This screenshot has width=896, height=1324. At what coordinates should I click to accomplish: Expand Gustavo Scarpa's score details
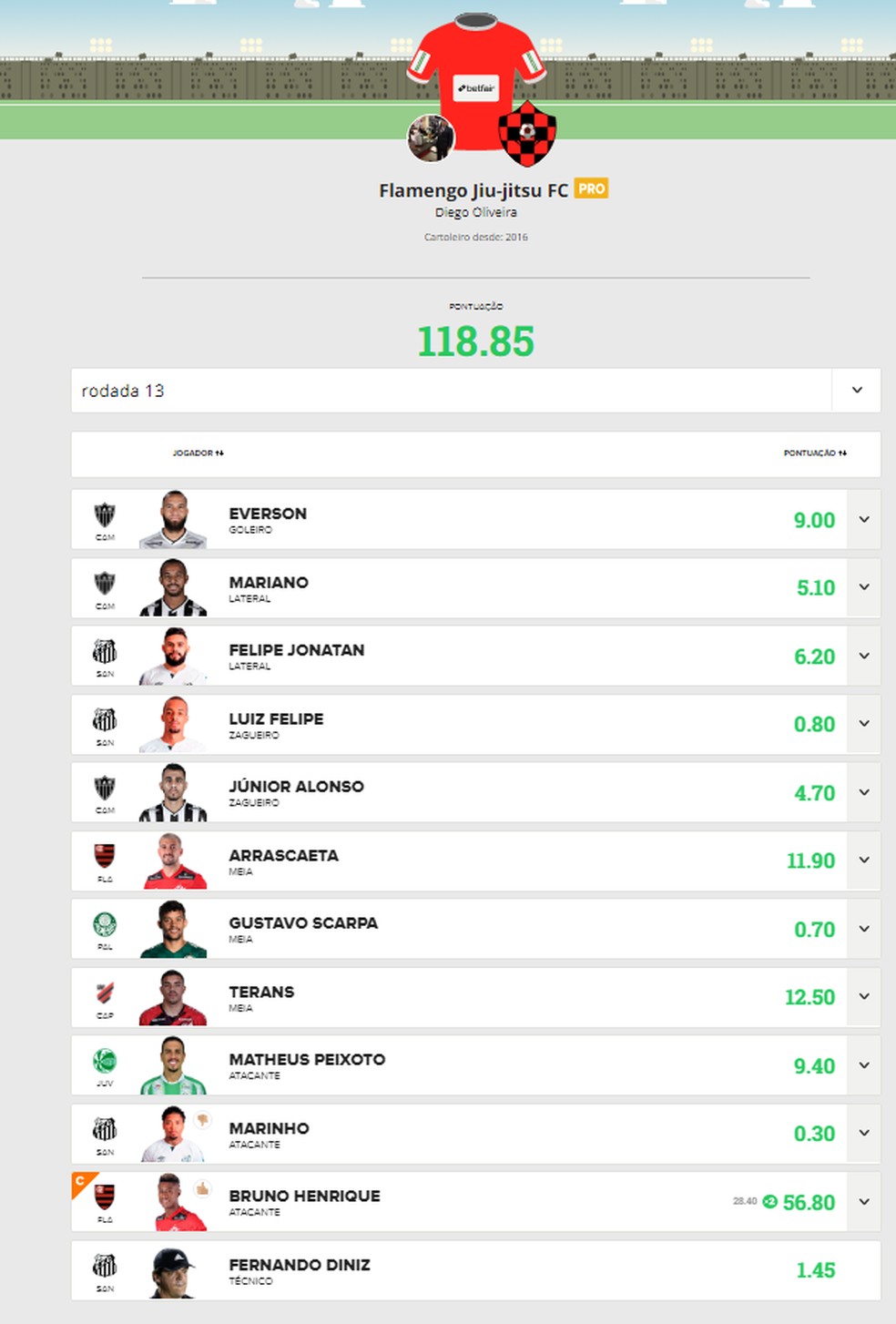click(863, 930)
